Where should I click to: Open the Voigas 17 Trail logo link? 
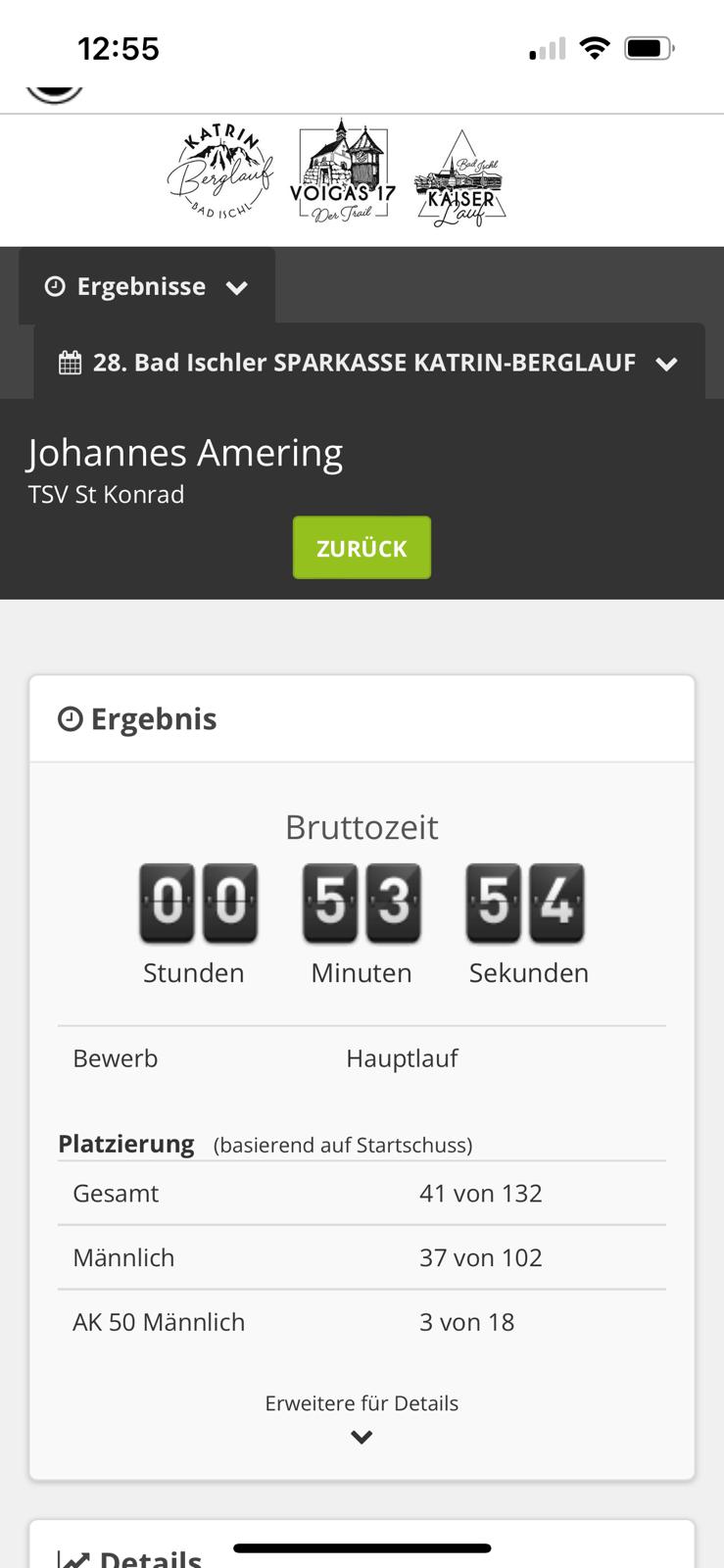coord(343,172)
